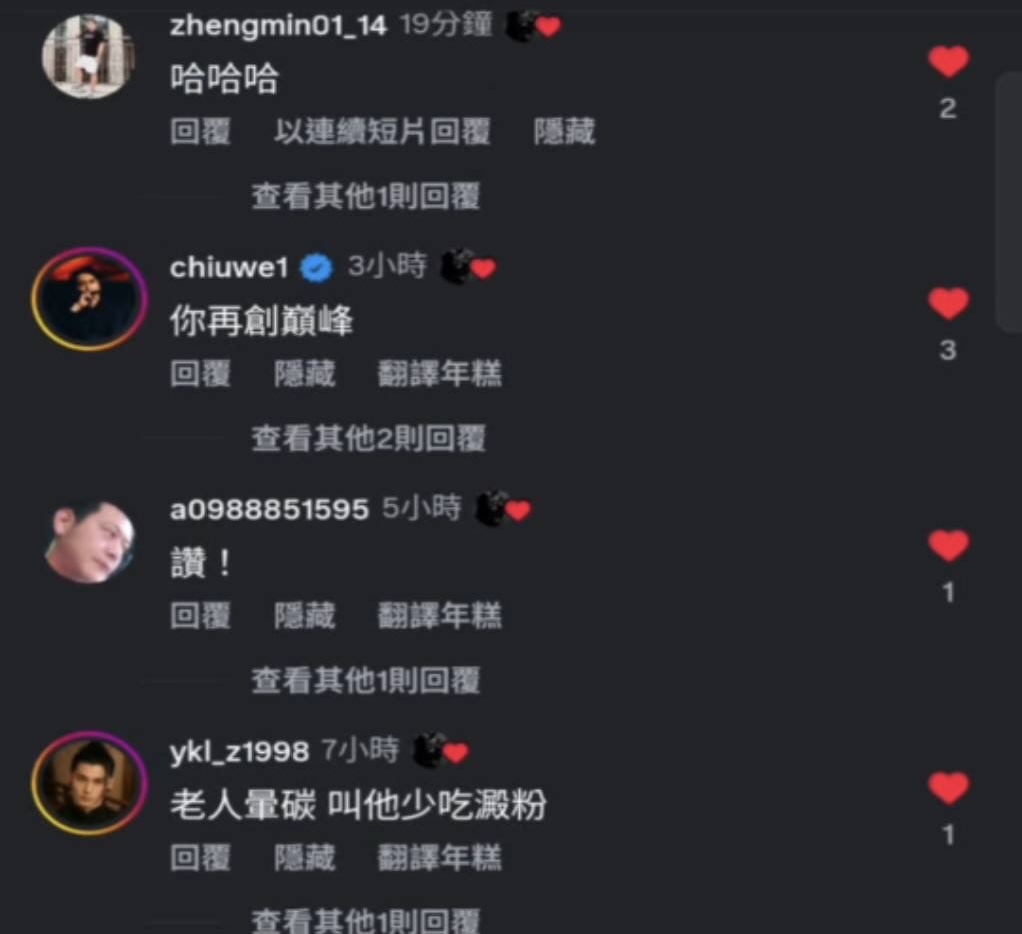Expand the 1 other reply under 哈哈哈
Screen dimensions: 1022x934
(365, 196)
